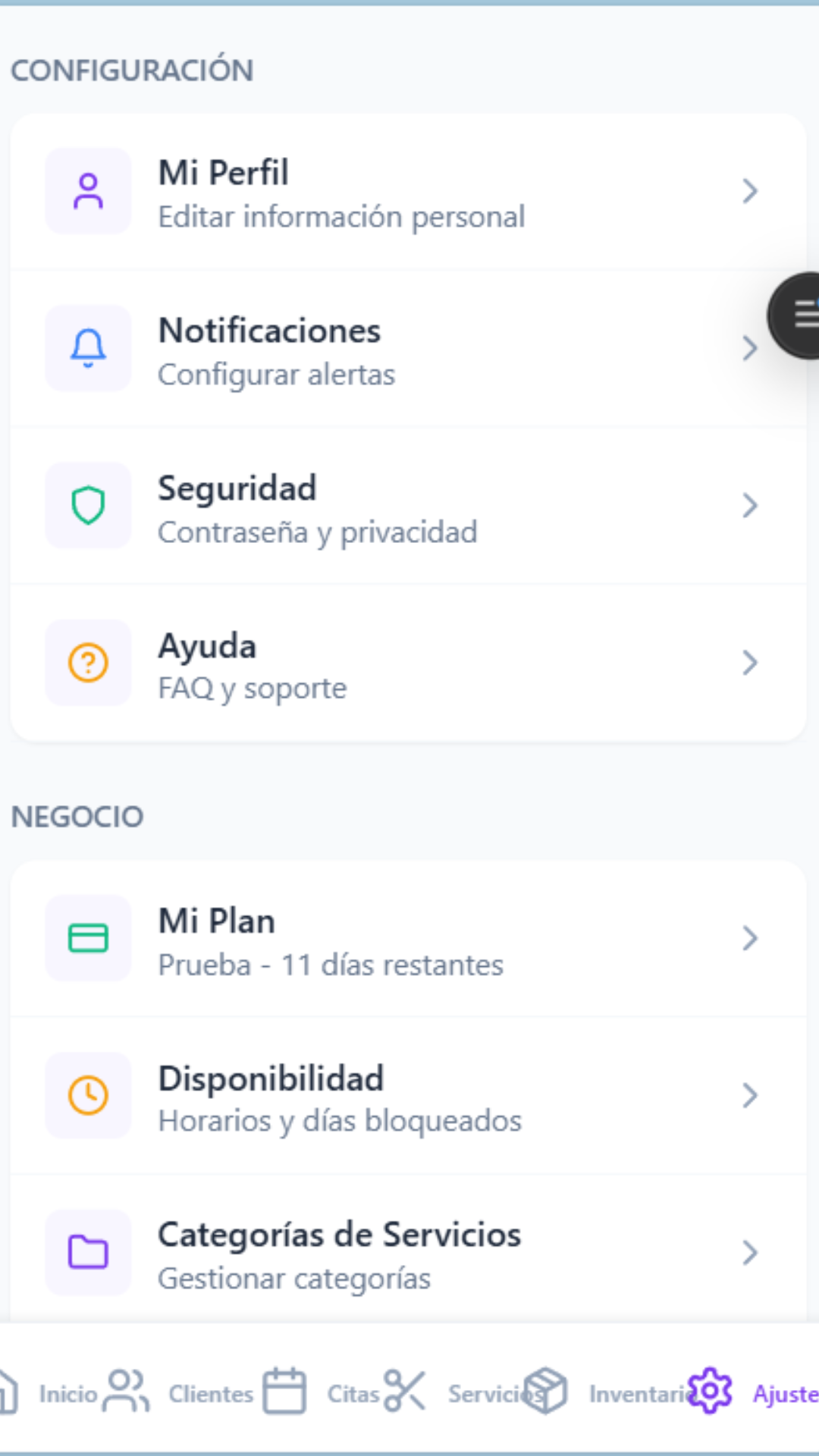
Task: Click the Seguridad shield icon
Action: click(89, 506)
